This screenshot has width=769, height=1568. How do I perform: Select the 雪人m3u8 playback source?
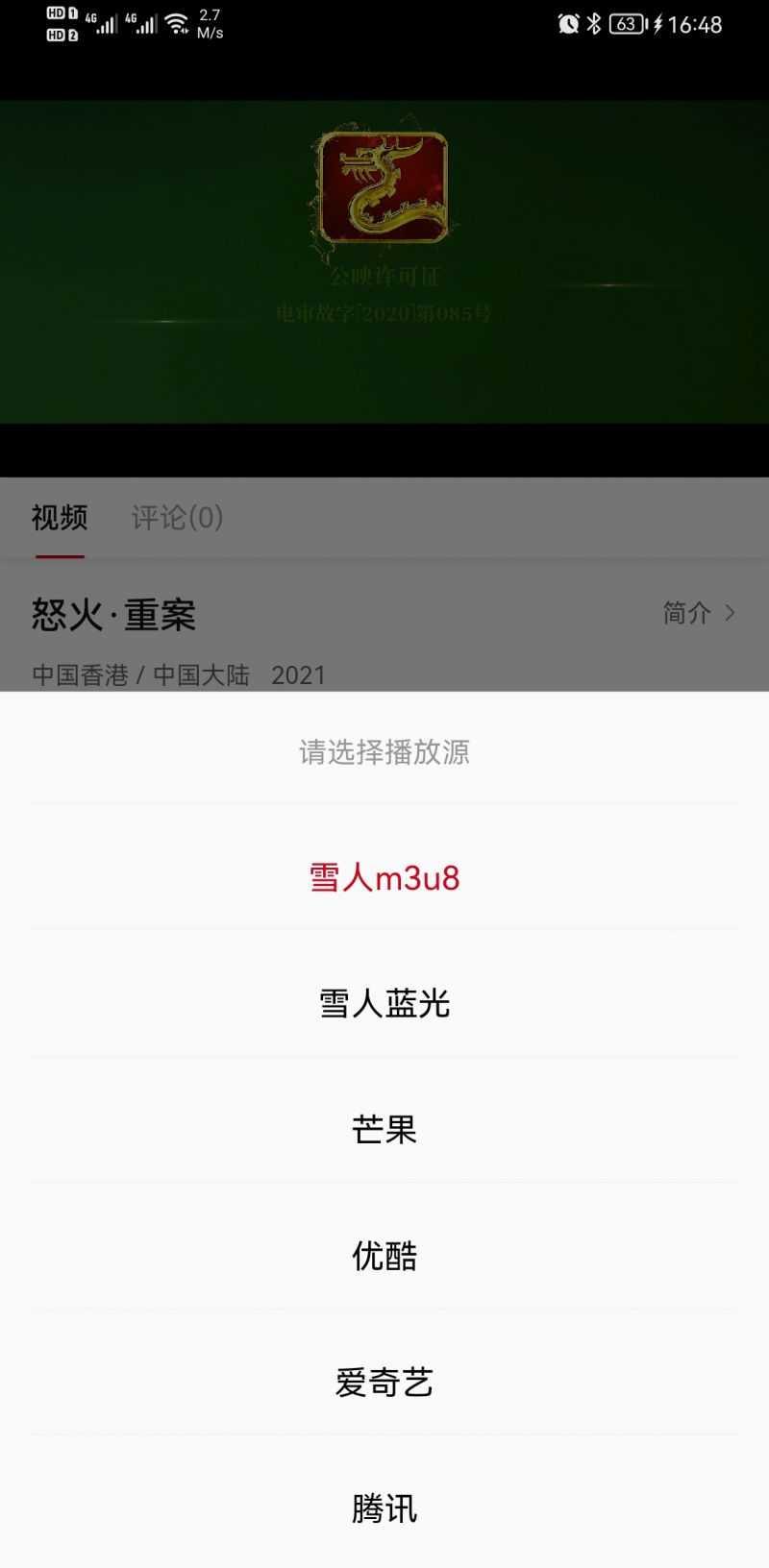384,877
